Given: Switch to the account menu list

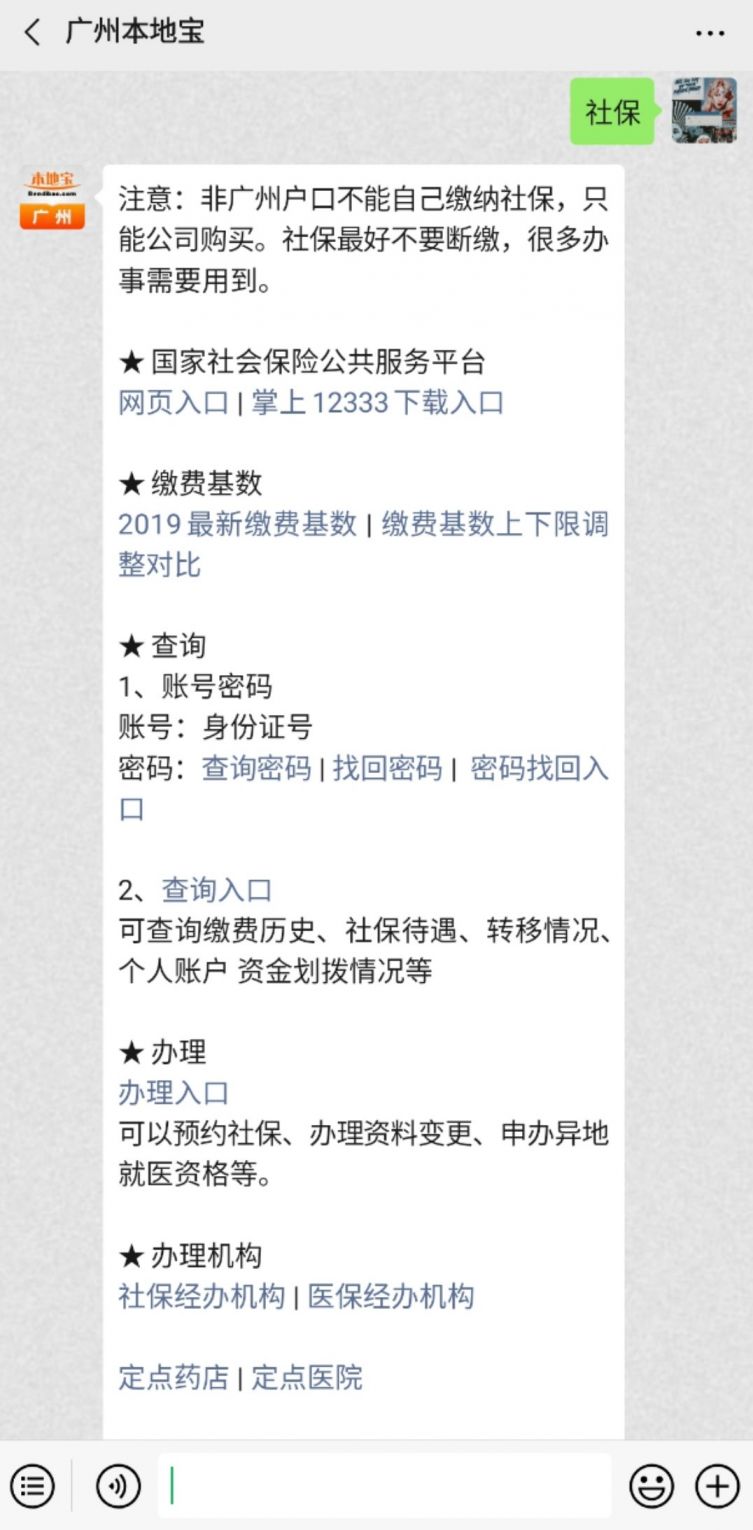Looking at the screenshot, I should coord(33,1486).
